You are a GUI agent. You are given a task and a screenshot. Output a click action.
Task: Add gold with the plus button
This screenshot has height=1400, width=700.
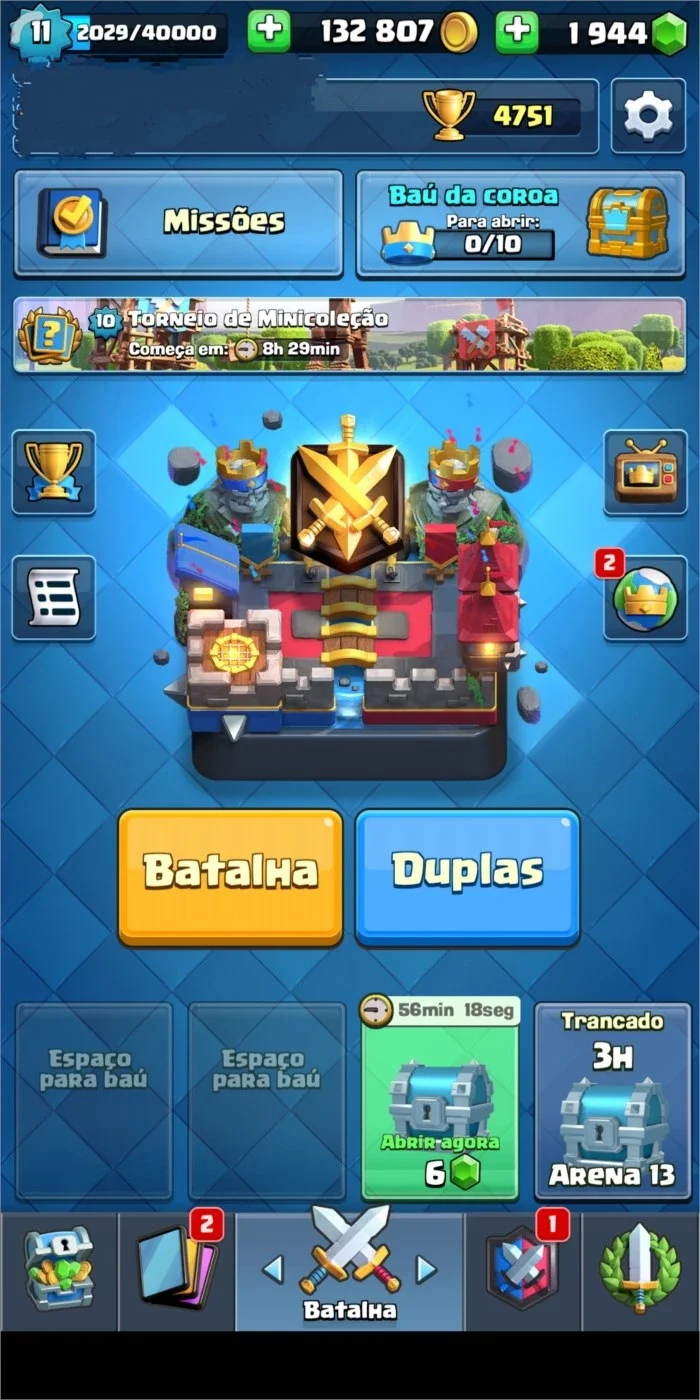coord(268,31)
